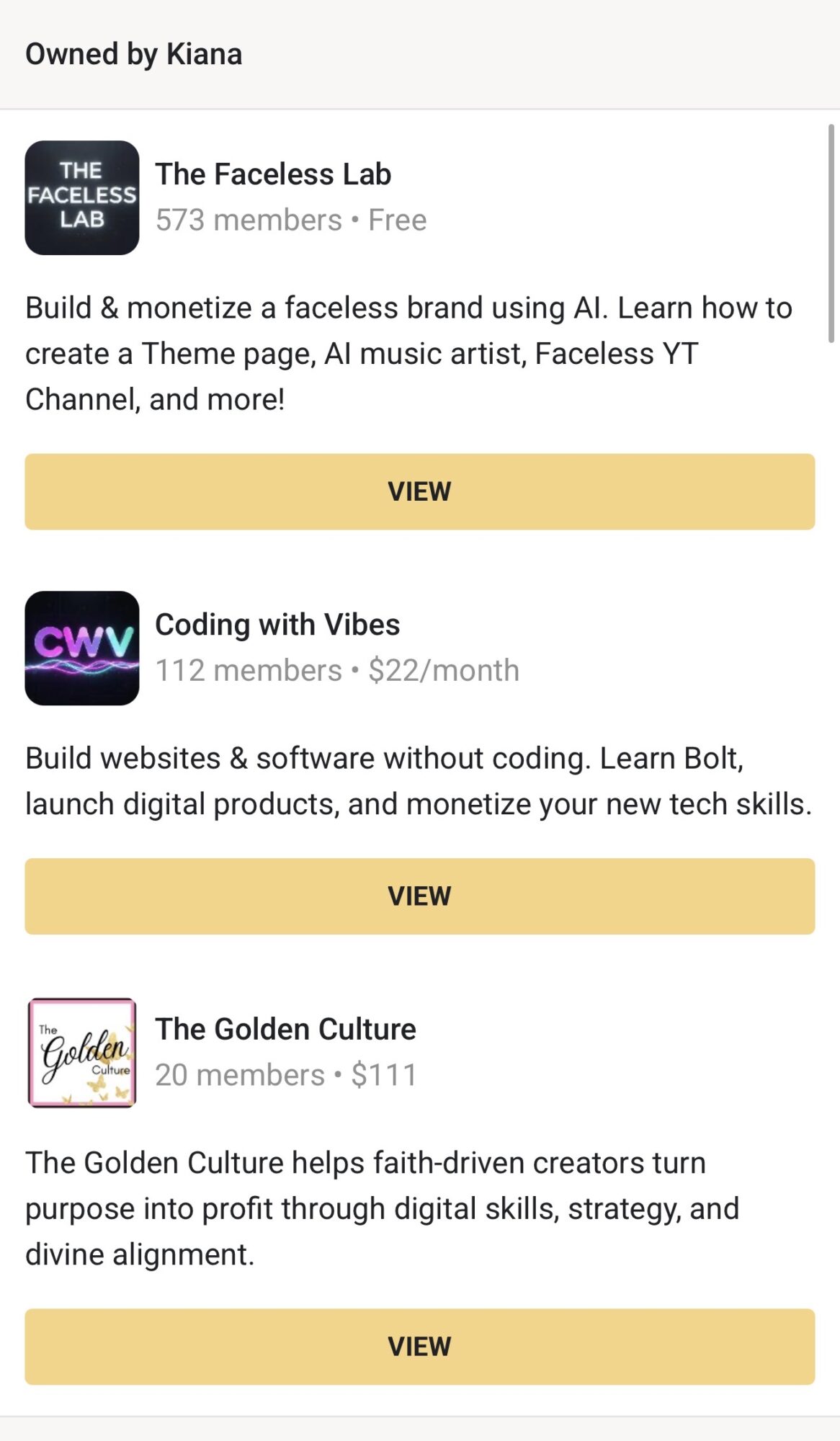Open The Faceless Lab logo tile

click(82, 197)
